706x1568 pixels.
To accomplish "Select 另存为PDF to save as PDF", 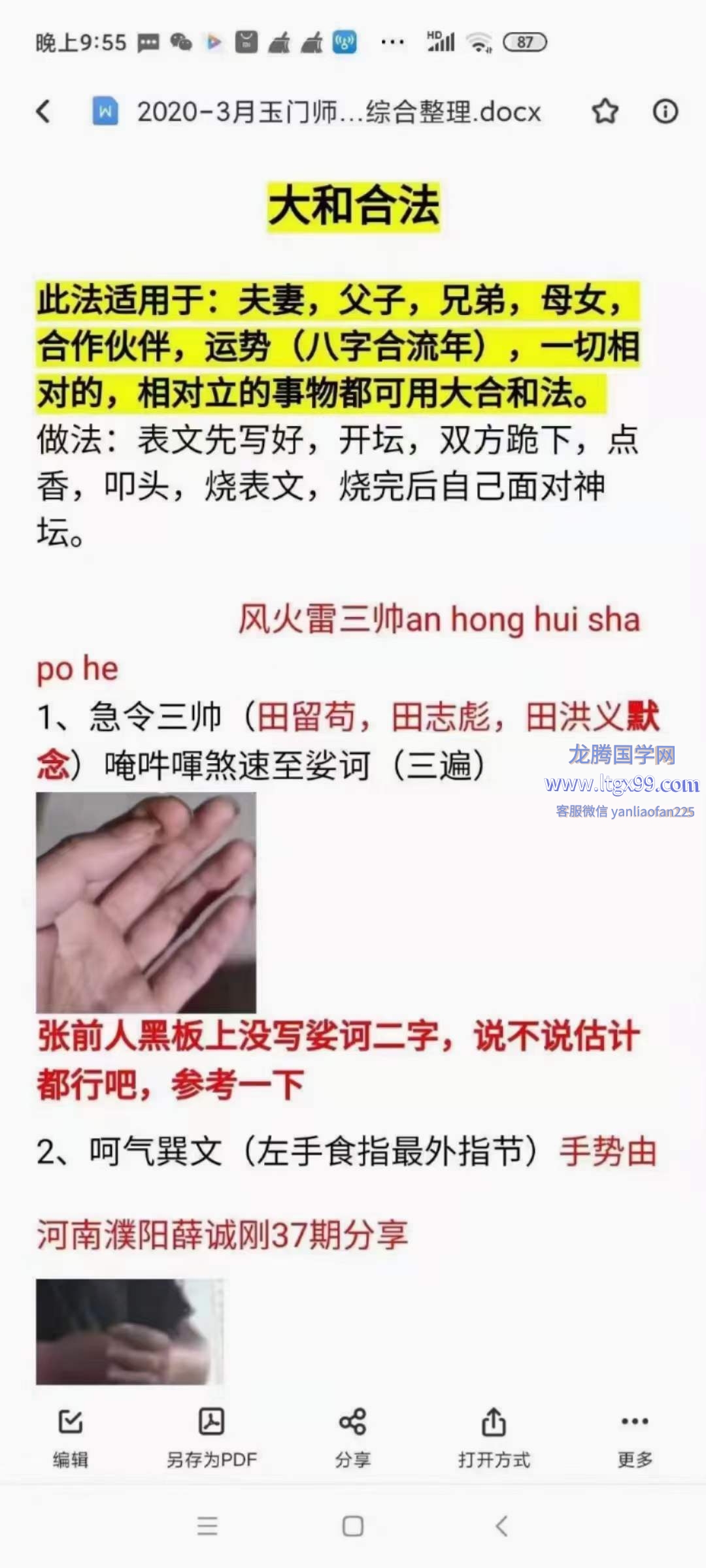I will tap(212, 1439).
